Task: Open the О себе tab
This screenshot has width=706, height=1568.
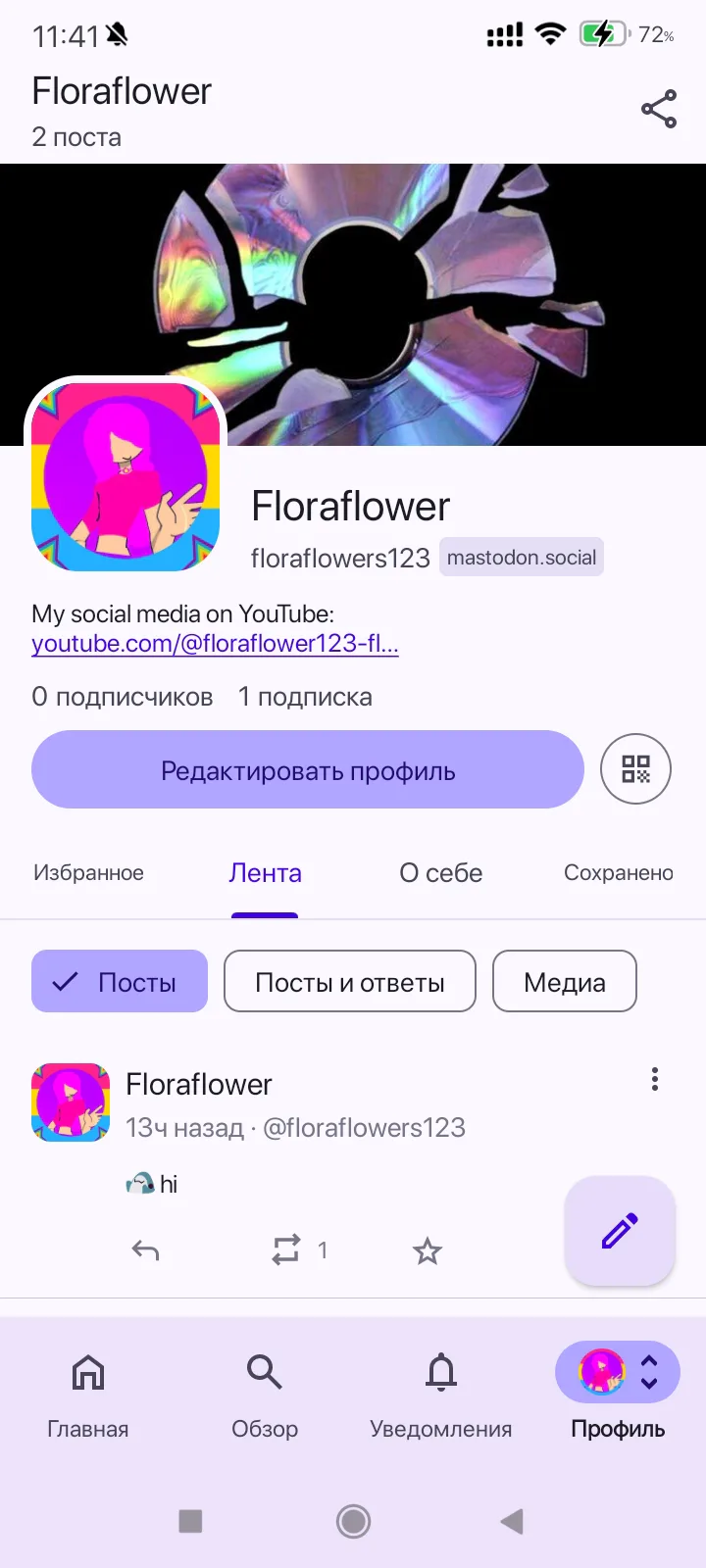Action: (440, 873)
